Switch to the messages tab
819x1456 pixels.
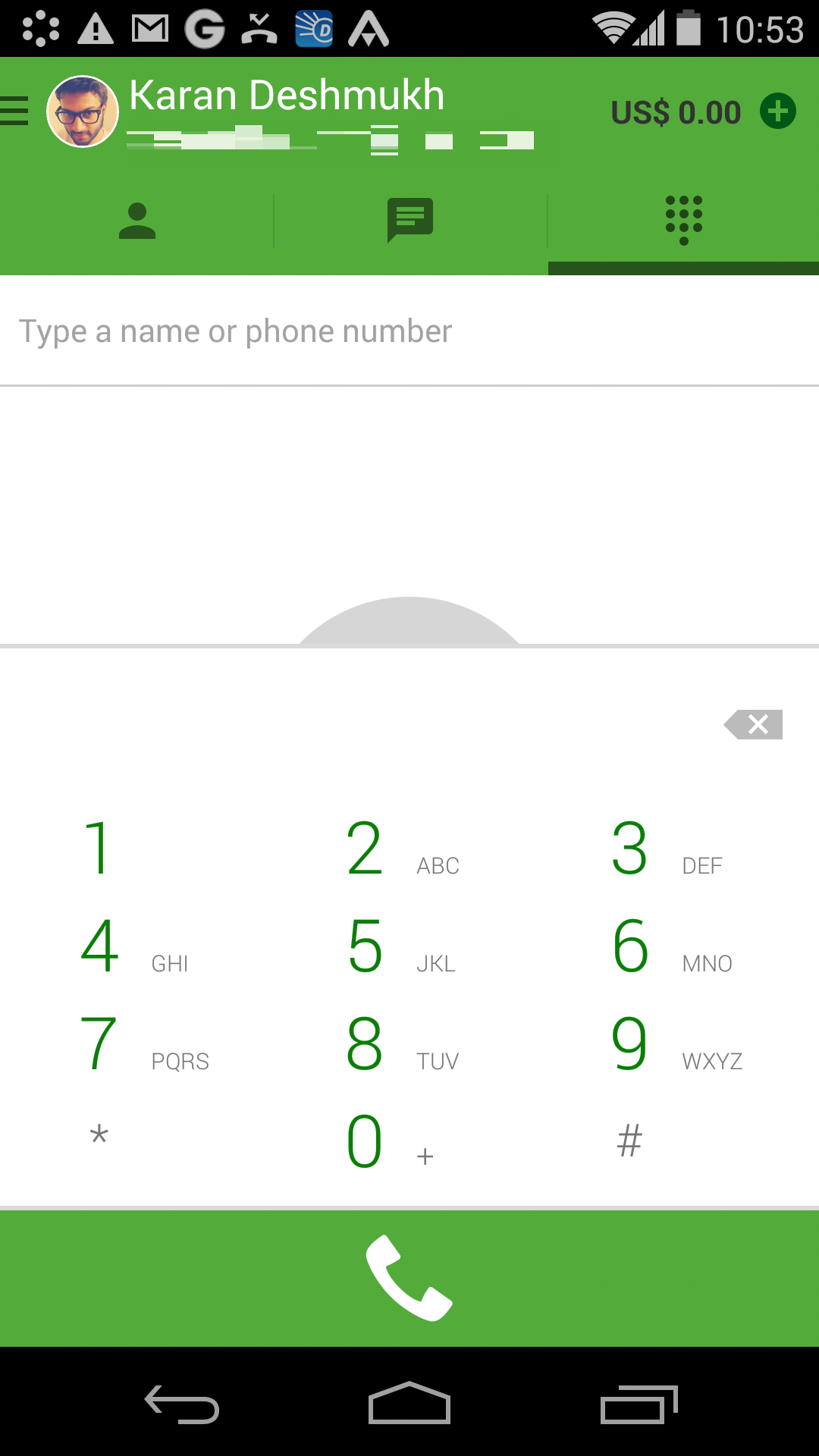coord(410,220)
